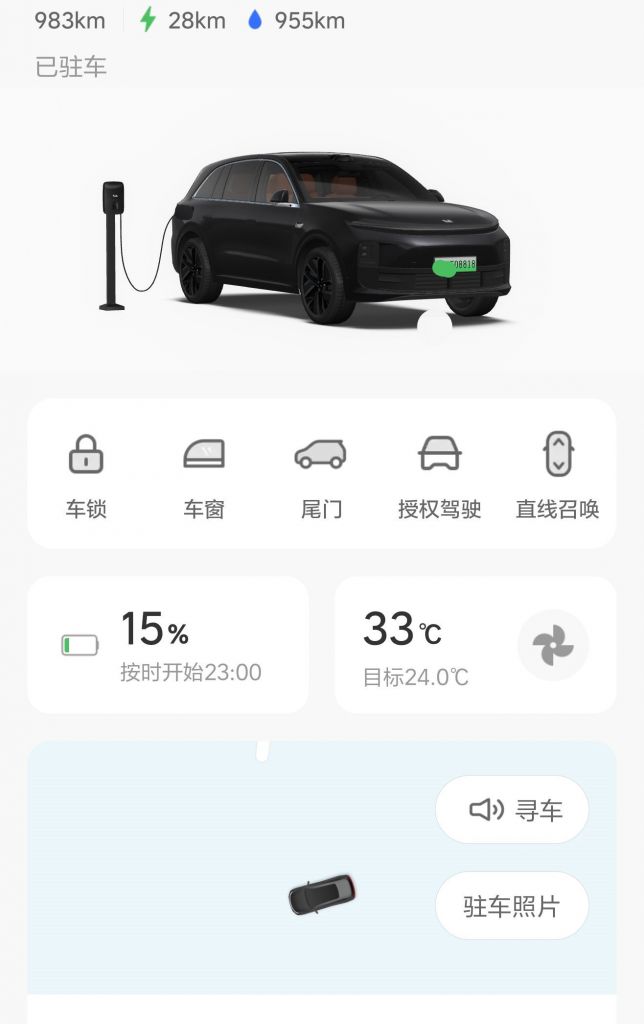Image resolution: width=644 pixels, height=1024 pixels.
Task: Open 授权驾驶 authorized driving
Action: [x=439, y=474]
